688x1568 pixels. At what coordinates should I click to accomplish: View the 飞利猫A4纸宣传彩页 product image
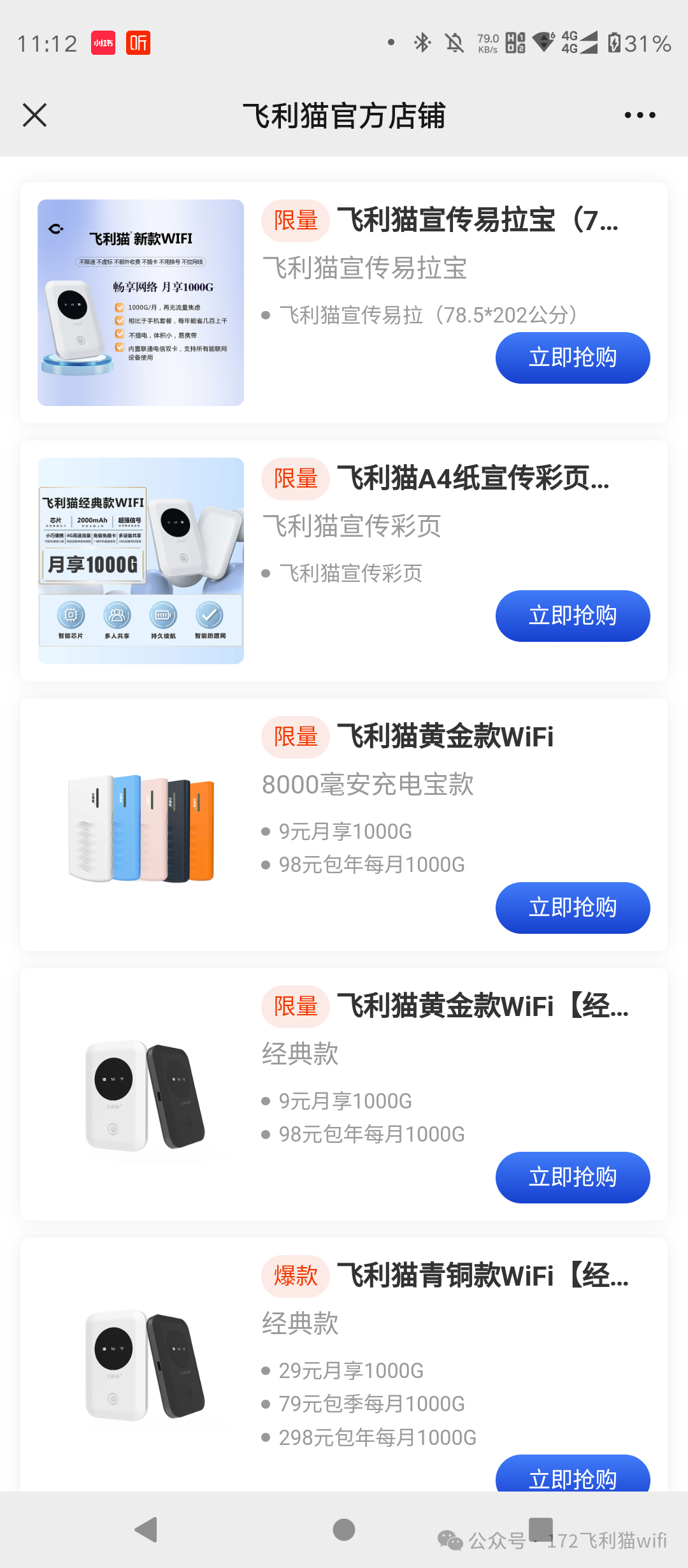[141, 561]
